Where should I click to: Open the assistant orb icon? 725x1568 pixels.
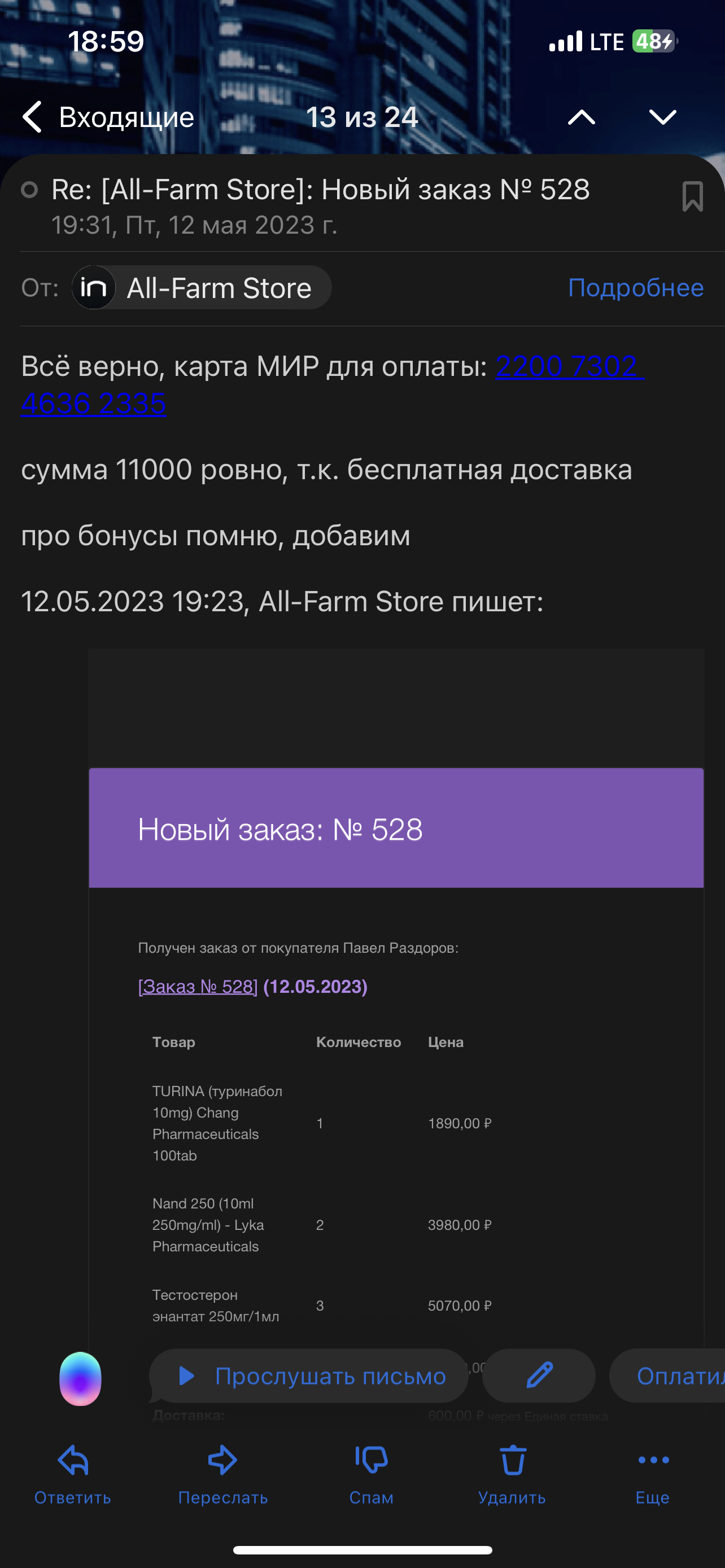point(80,1378)
